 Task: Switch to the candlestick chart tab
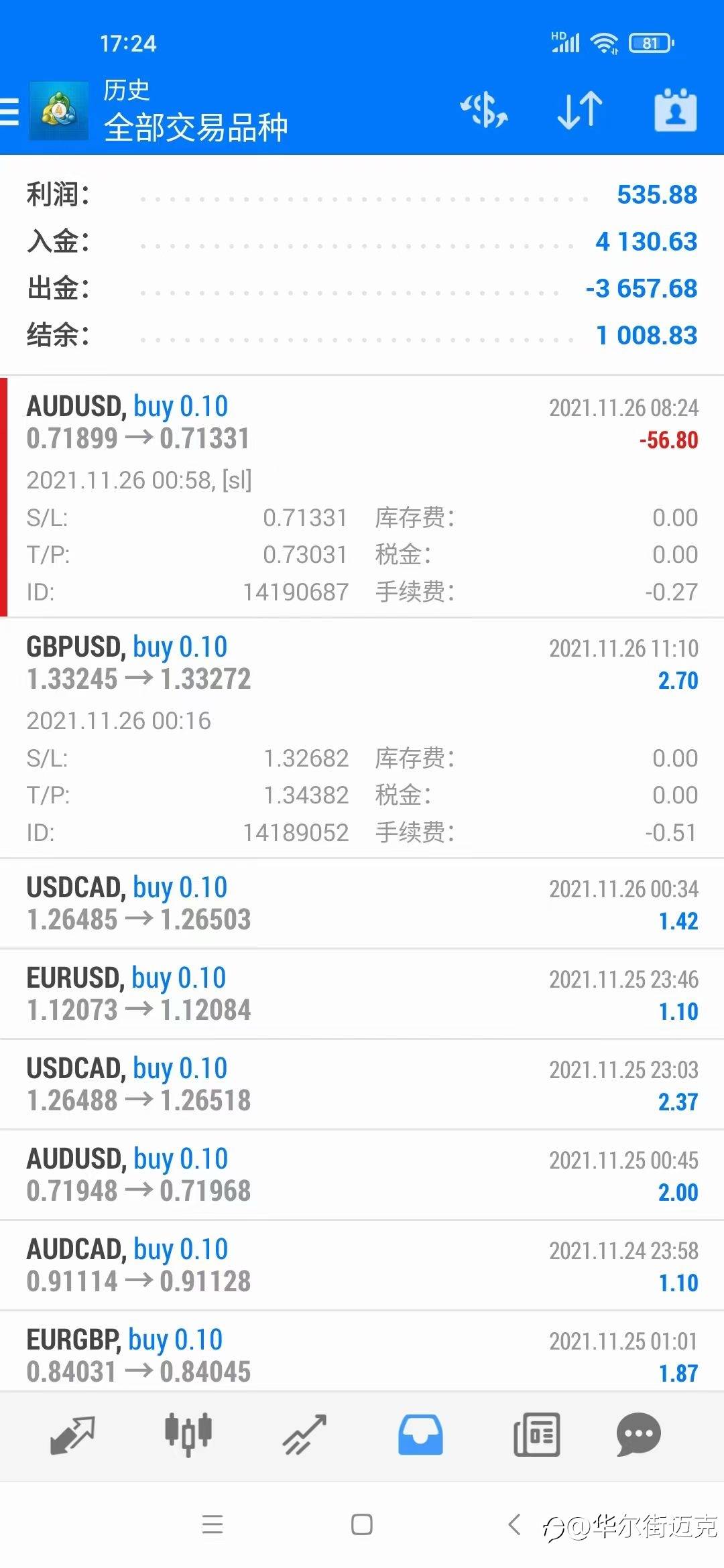click(188, 1435)
